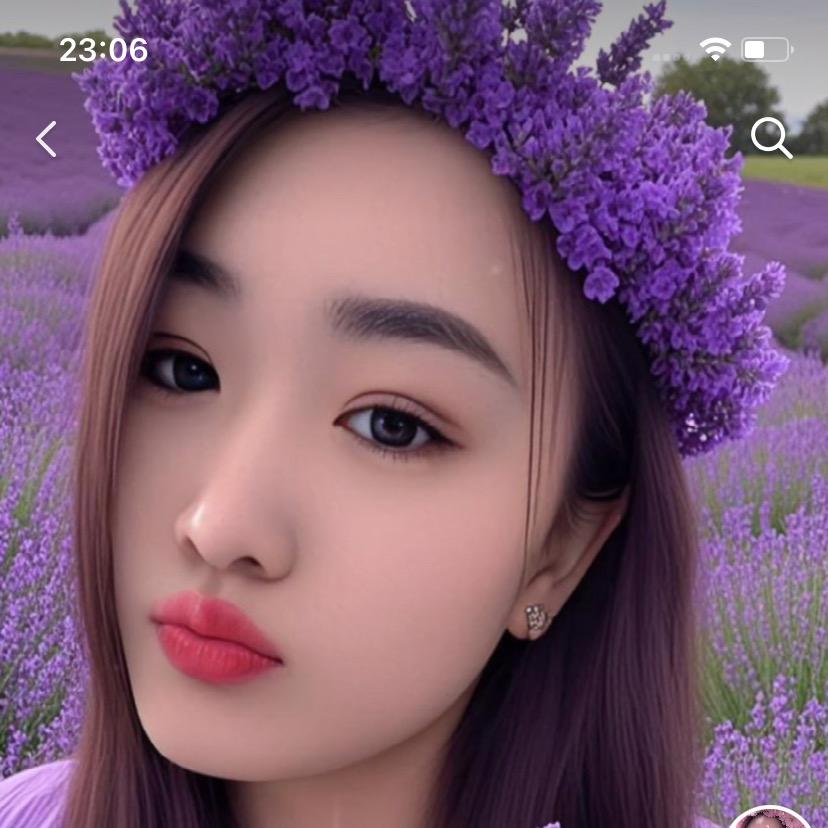Open search with the magnifier icon
Image resolution: width=828 pixels, height=828 pixels.
click(771, 138)
